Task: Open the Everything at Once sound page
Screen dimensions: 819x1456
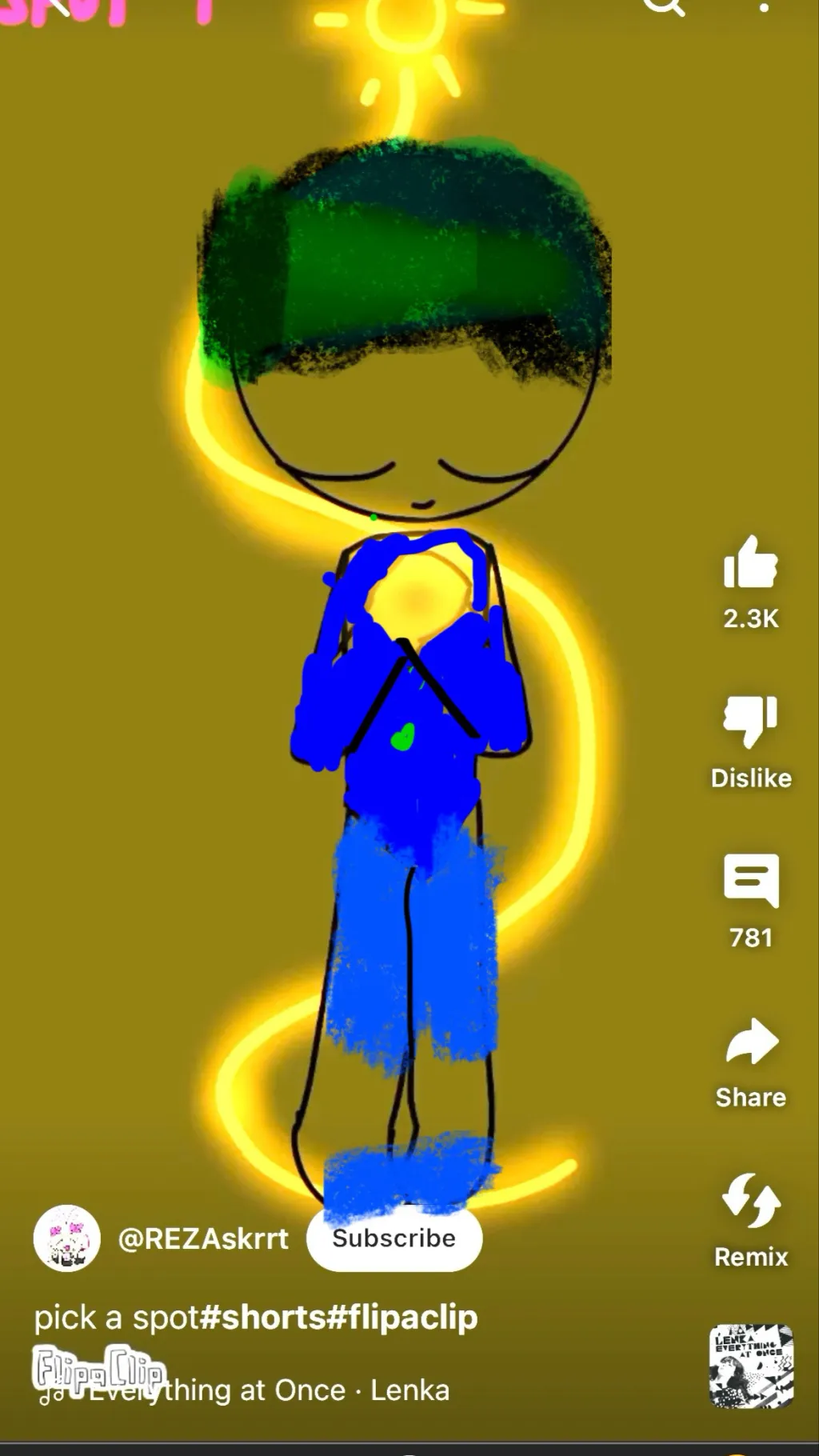Action: click(x=268, y=1390)
